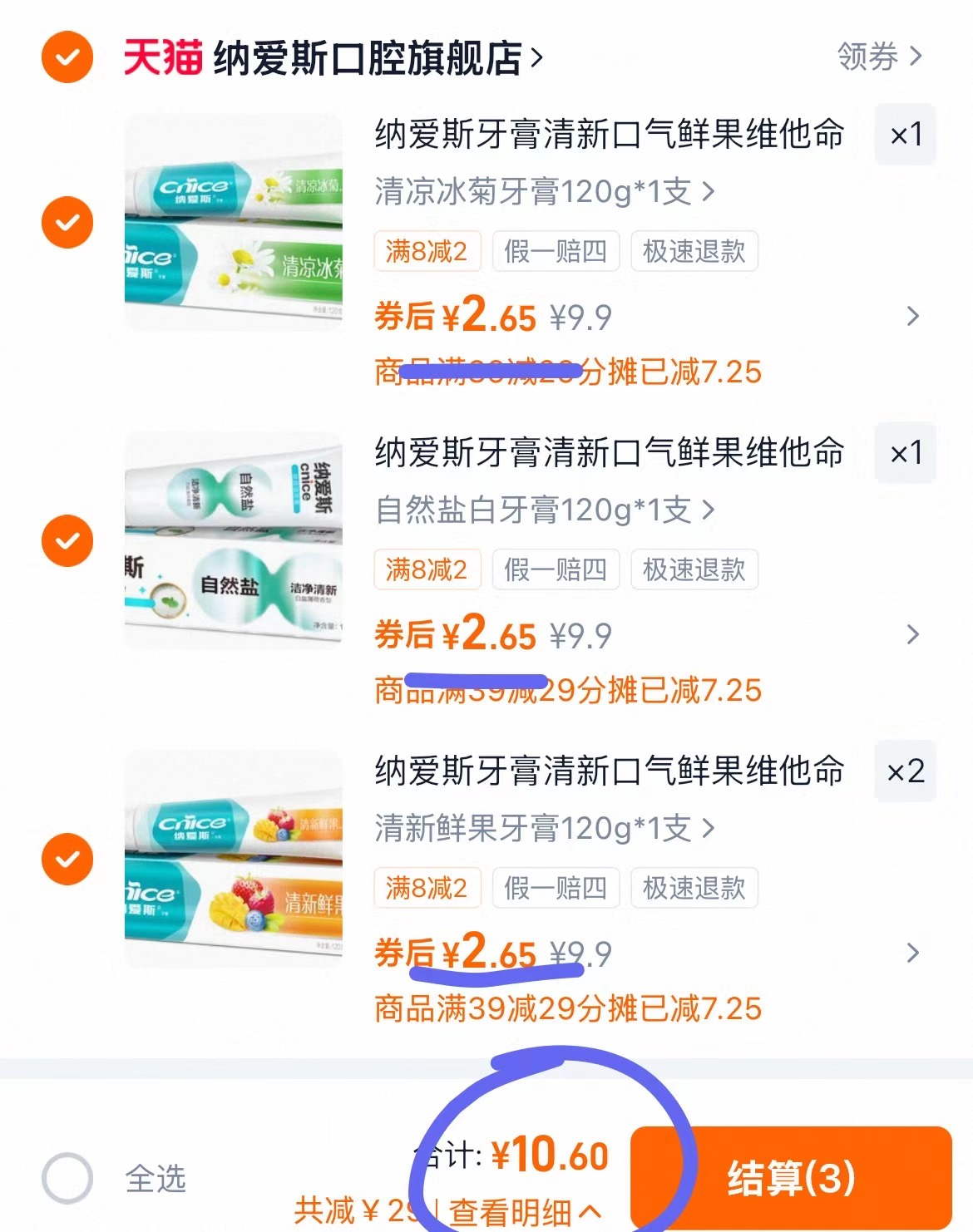The height and width of the screenshot is (1232, 973).
Task: Change variant of 清凉冰菊牙膏120g*1支
Action: click(x=544, y=192)
